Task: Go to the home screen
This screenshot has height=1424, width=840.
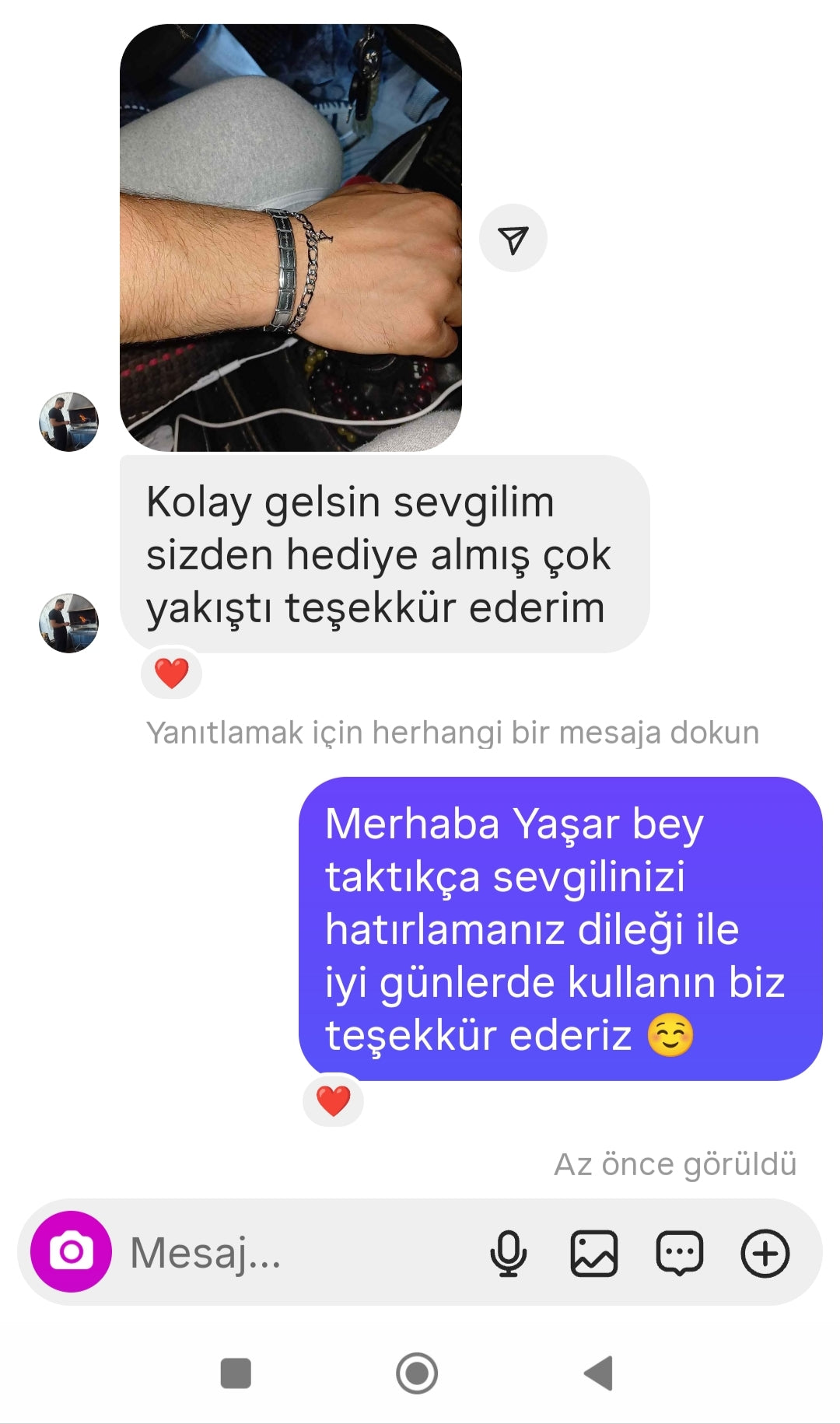Action: click(417, 1373)
